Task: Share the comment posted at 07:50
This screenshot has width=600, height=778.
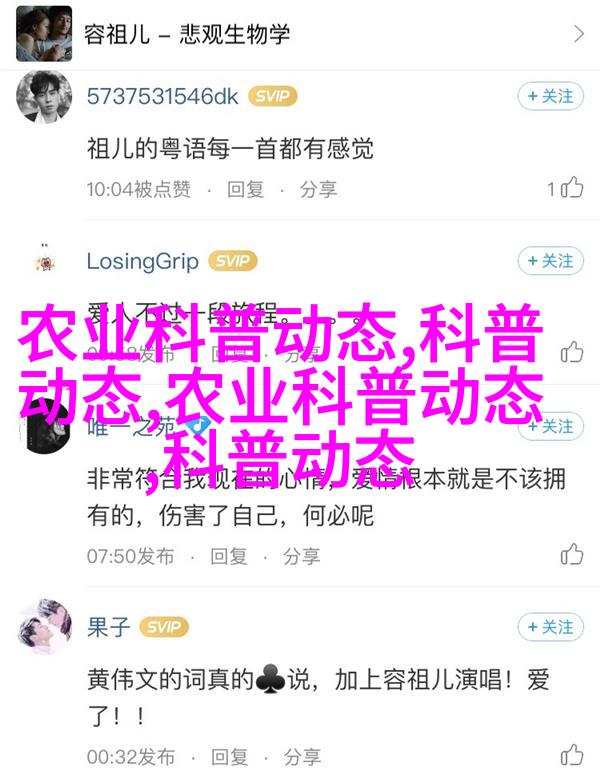Action: (x=301, y=555)
